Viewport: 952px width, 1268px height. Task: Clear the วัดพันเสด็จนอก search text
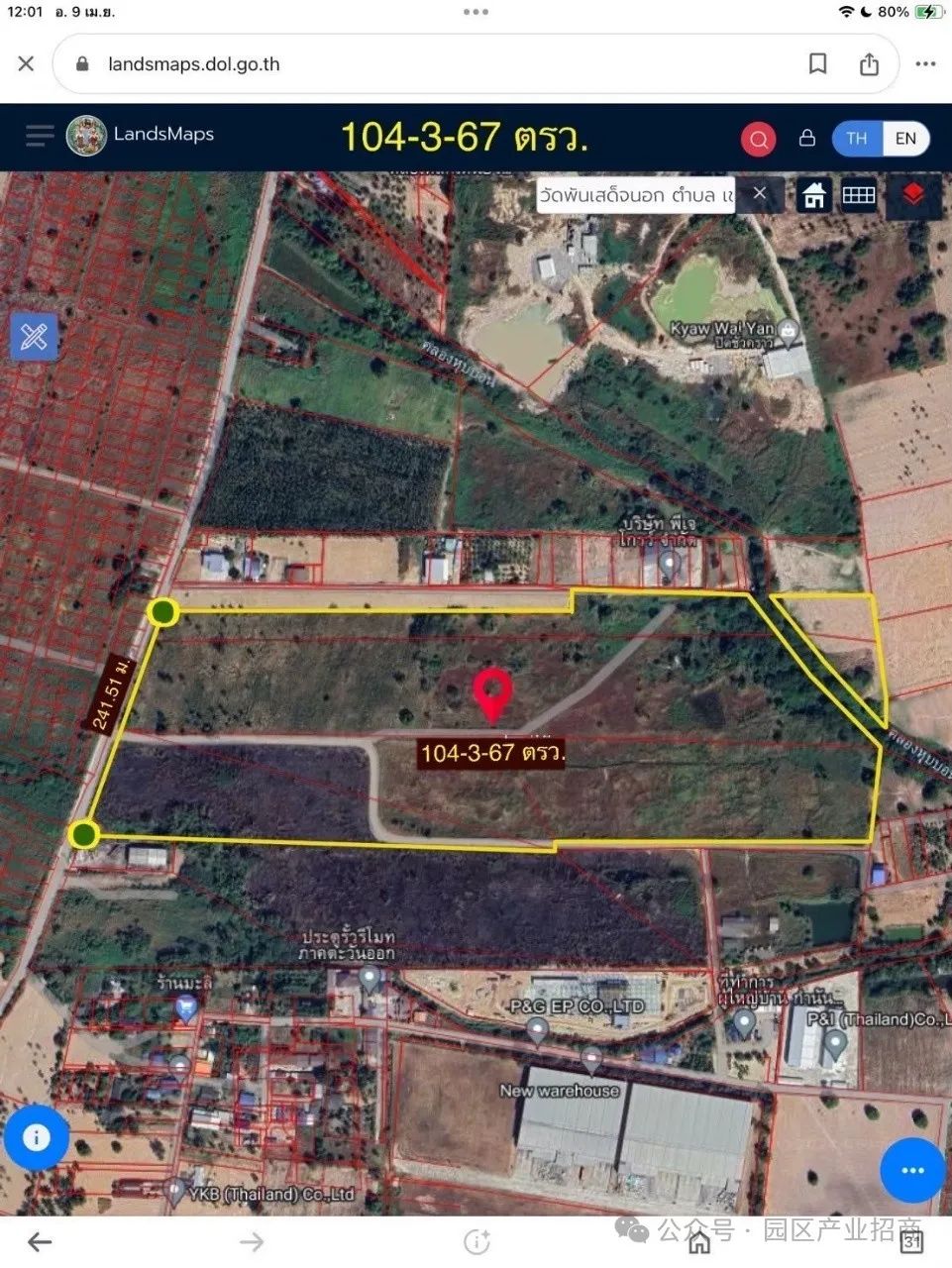[x=760, y=193]
